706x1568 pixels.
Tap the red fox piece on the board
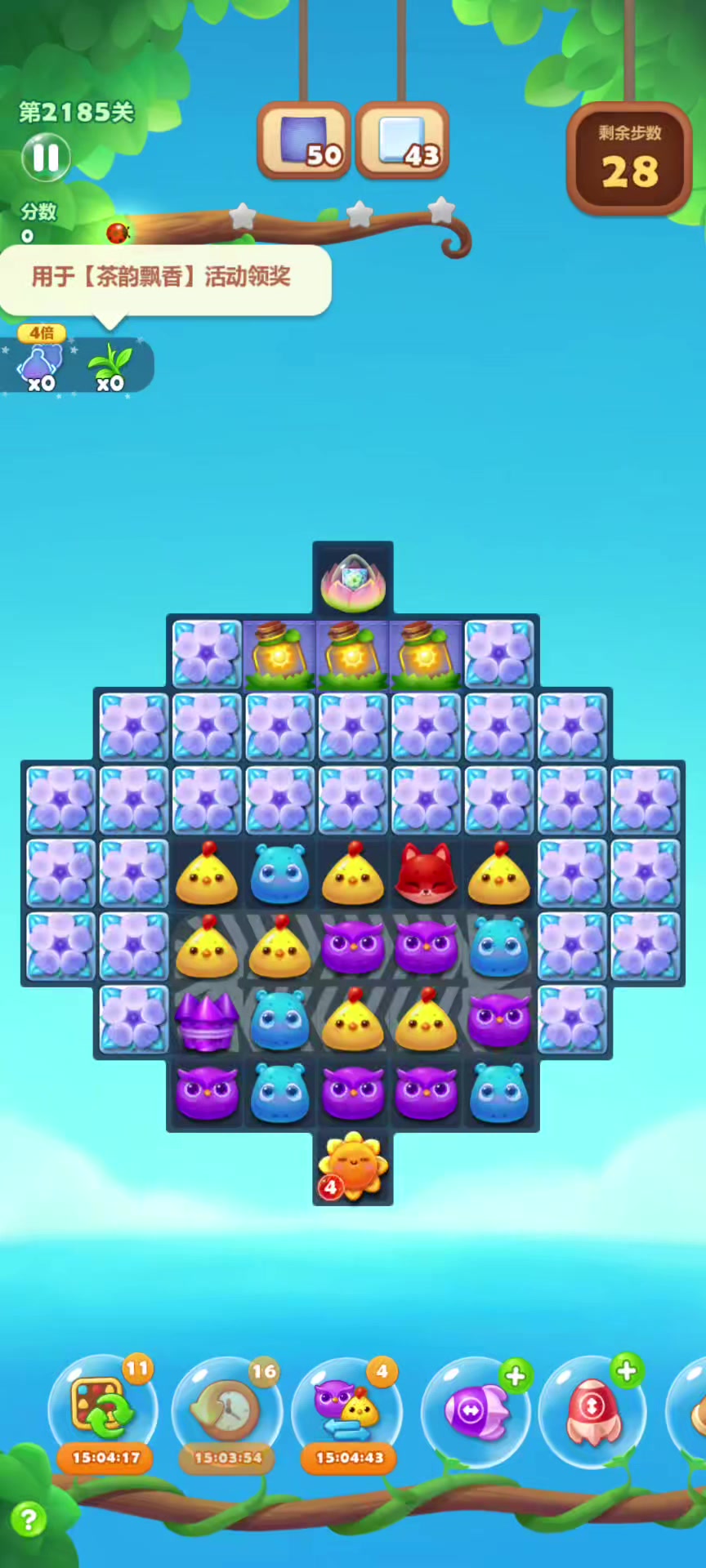[x=426, y=873]
